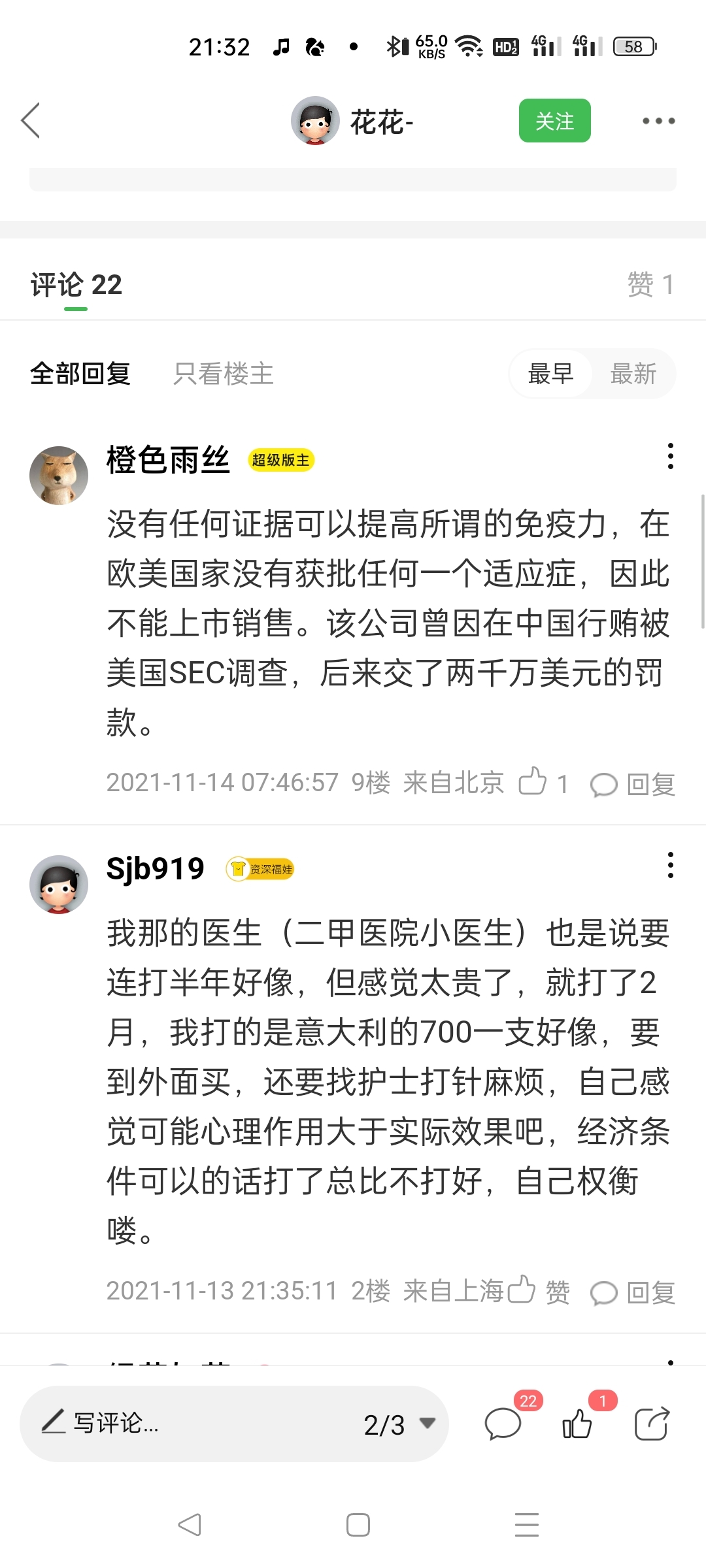Share this post

[652, 1424]
